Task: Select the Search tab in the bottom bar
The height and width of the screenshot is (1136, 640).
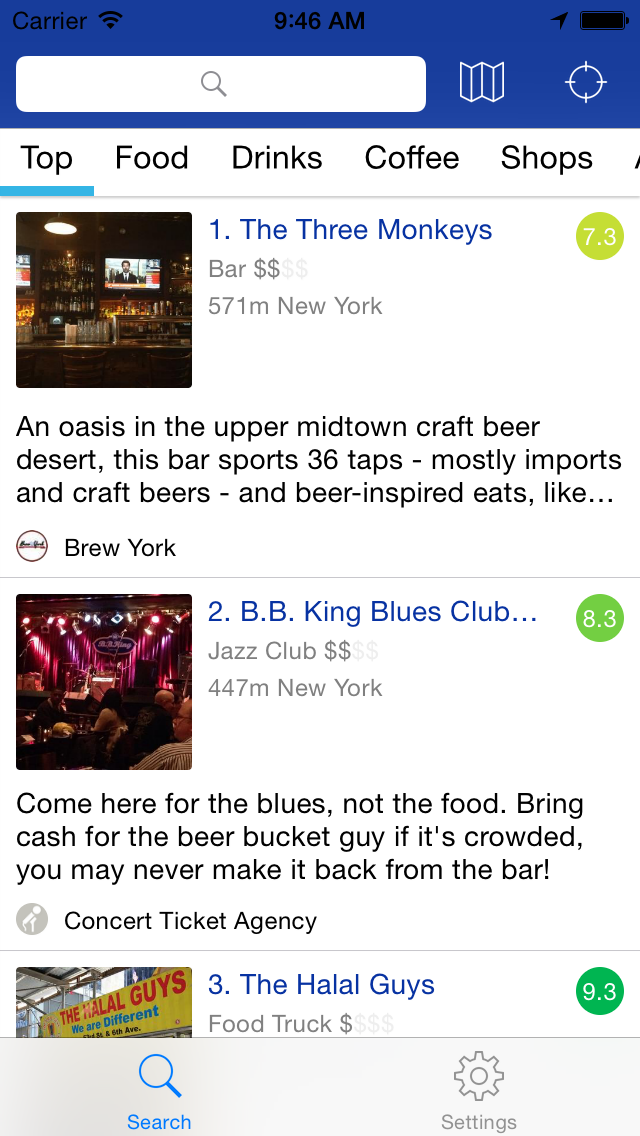Action: point(159,1090)
